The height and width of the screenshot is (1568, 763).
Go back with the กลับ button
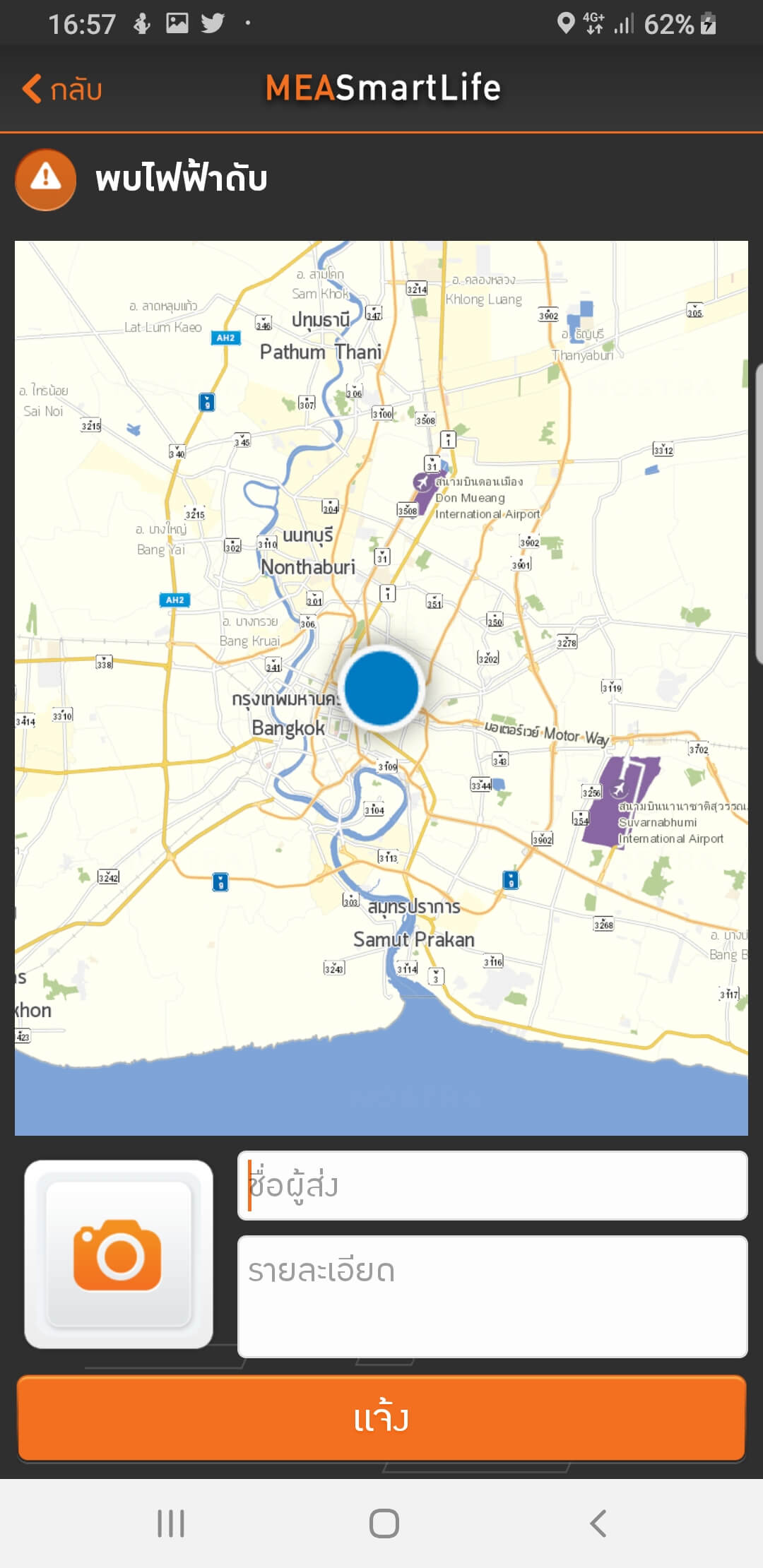click(x=62, y=90)
